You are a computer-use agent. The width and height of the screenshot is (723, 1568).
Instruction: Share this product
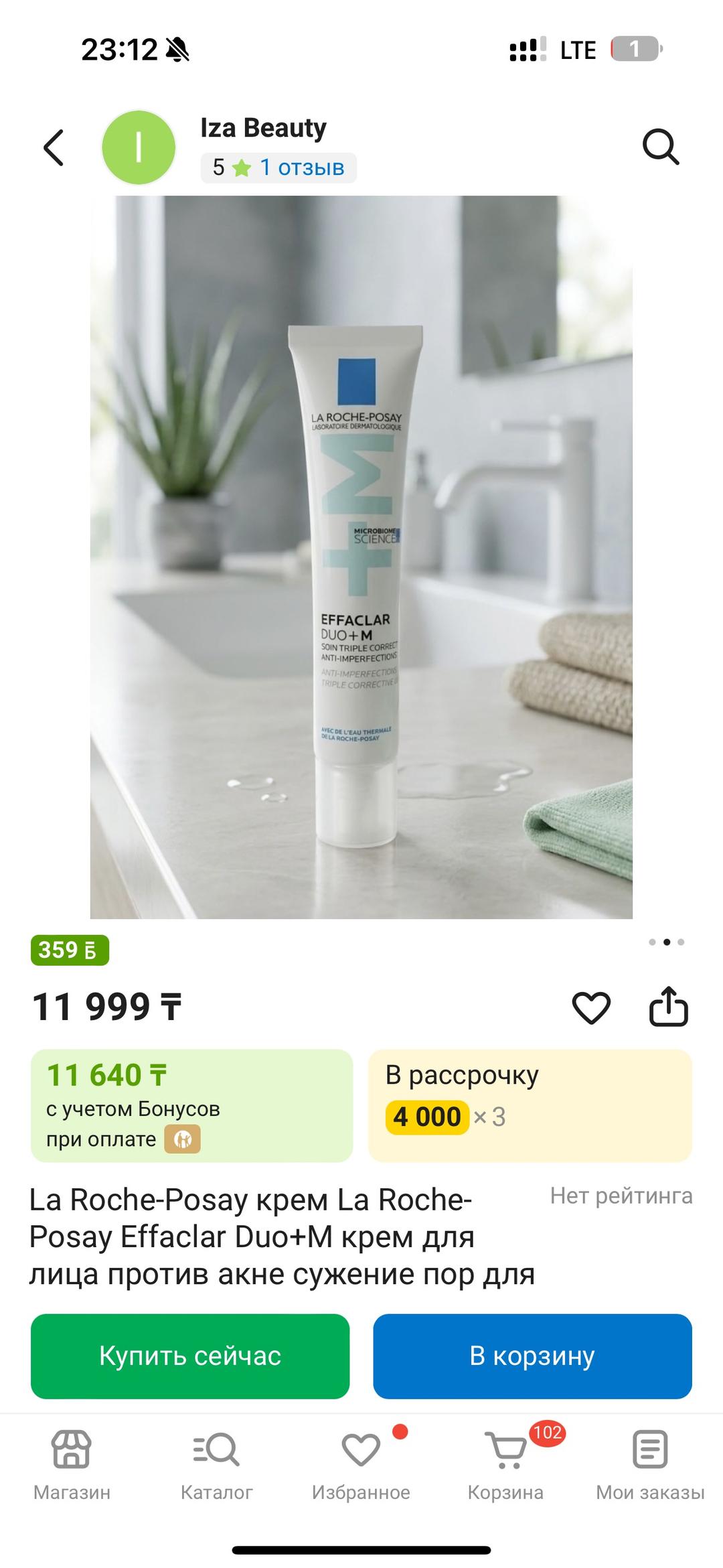tap(669, 1006)
